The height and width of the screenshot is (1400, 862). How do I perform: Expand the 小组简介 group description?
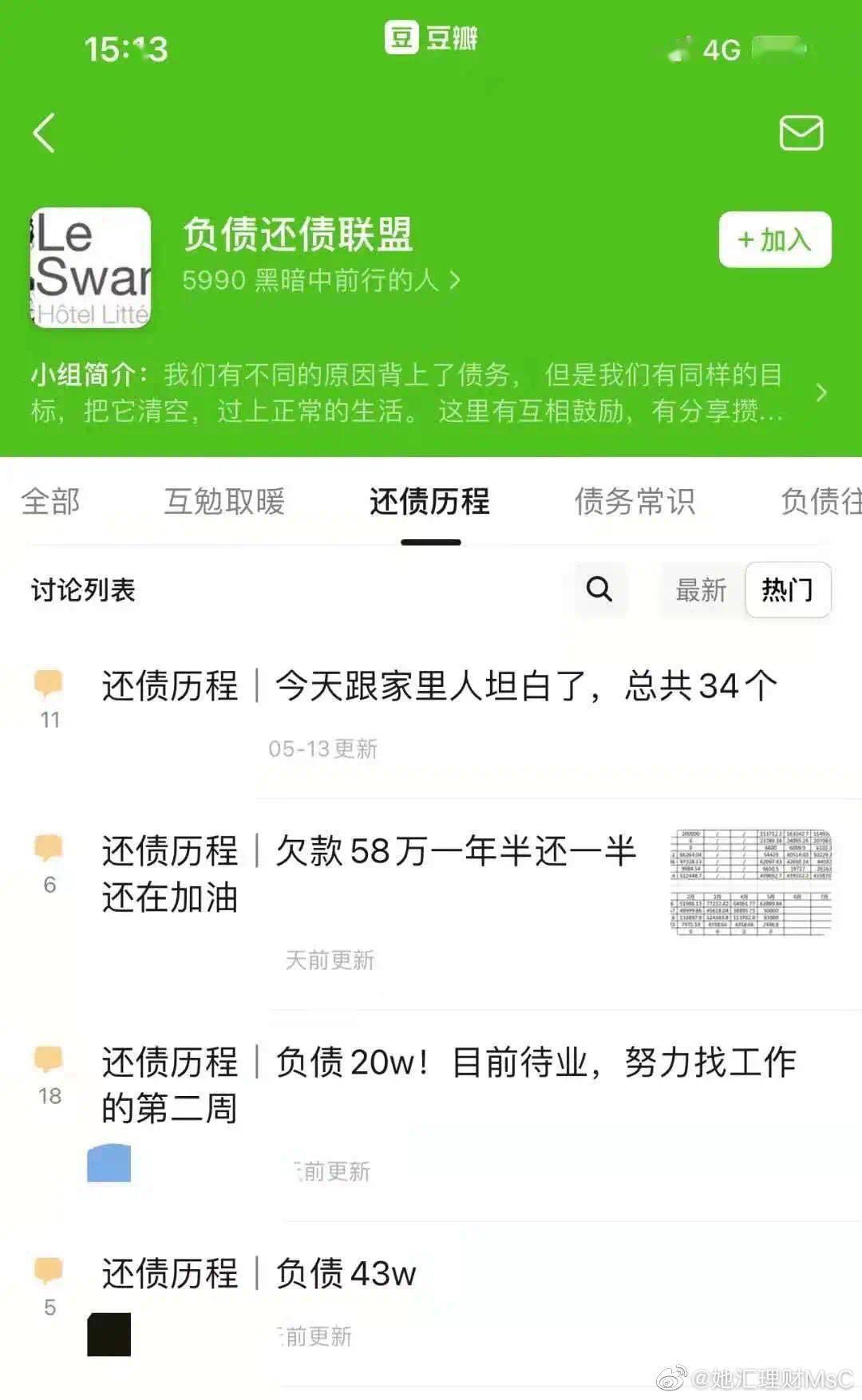pyautogui.click(x=821, y=392)
